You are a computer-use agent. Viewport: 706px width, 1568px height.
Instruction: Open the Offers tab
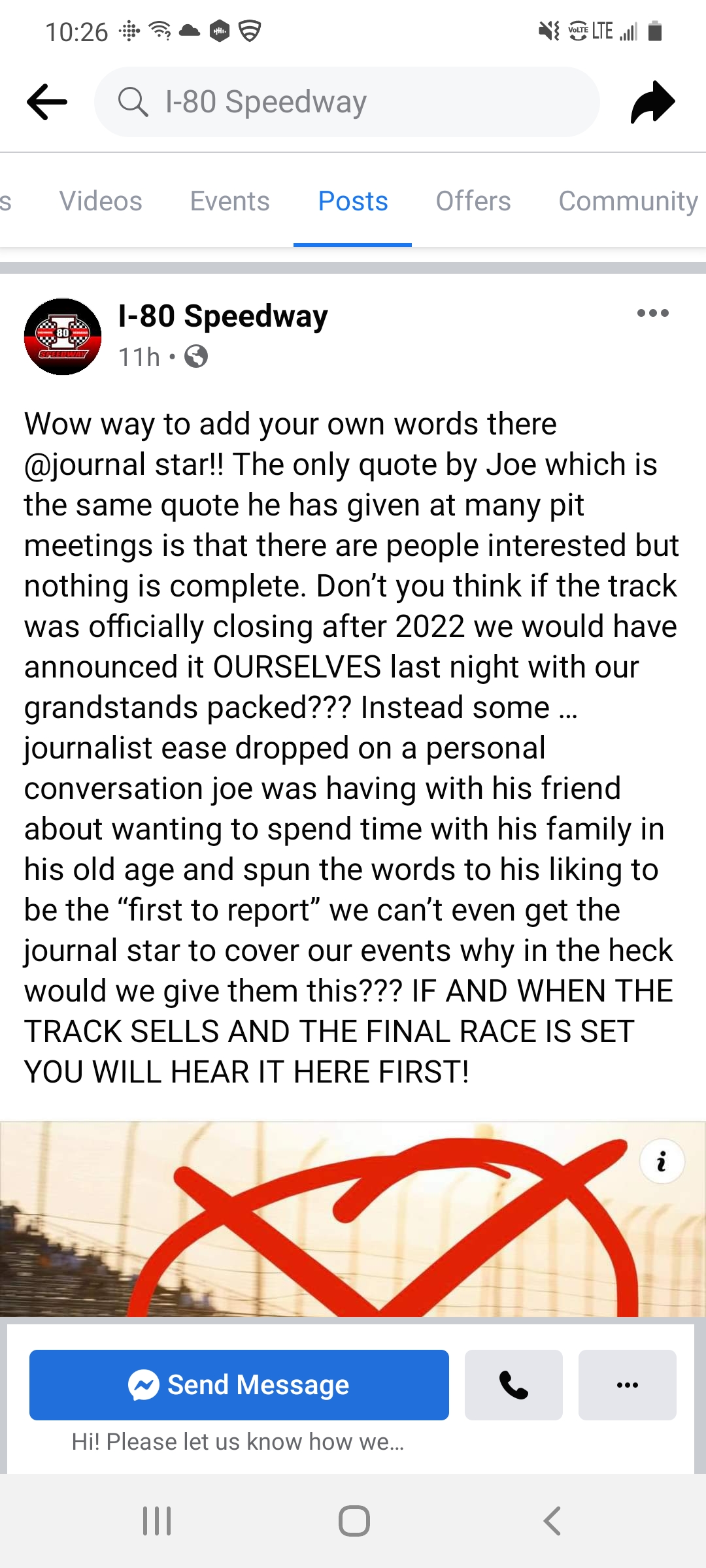point(473,201)
